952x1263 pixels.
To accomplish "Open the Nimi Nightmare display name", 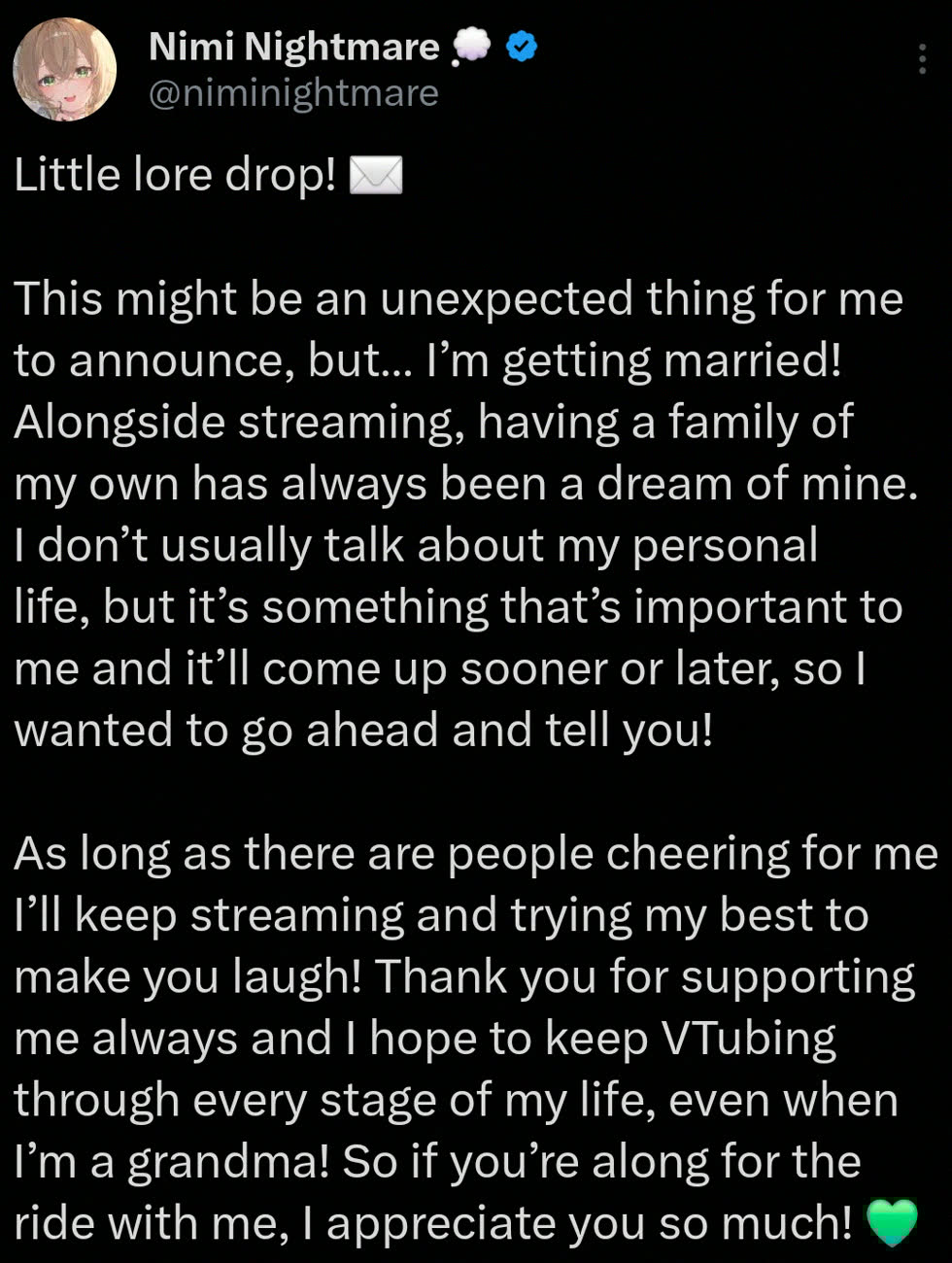I will point(293,46).
